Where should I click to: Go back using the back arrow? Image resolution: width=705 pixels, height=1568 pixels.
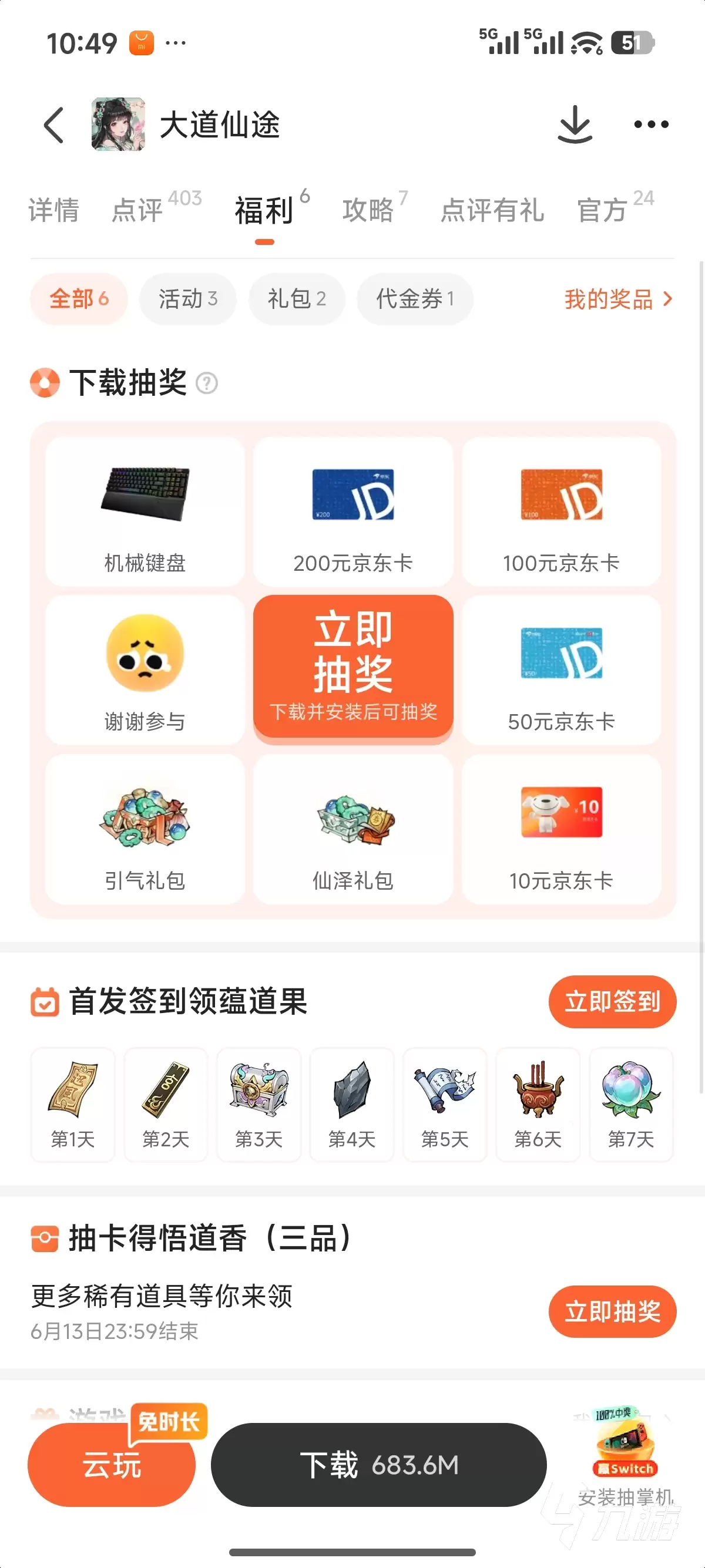click(54, 125)
